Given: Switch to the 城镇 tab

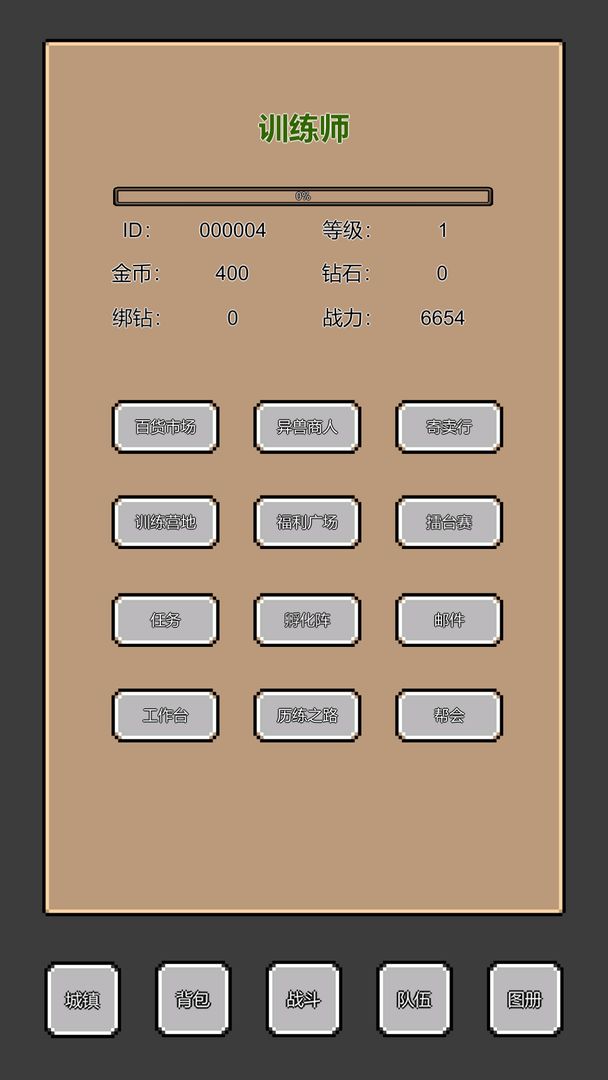Looking at the screenshot, I should [x=82, y=999].
